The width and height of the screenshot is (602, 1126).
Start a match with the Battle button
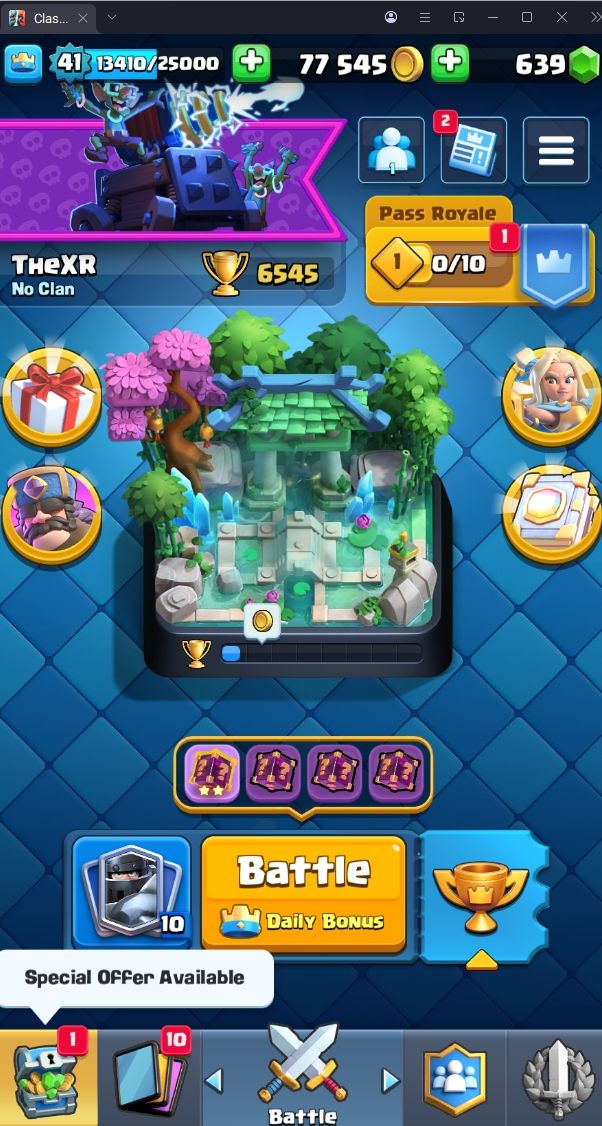pyautogui.click(x=304, y=891)
